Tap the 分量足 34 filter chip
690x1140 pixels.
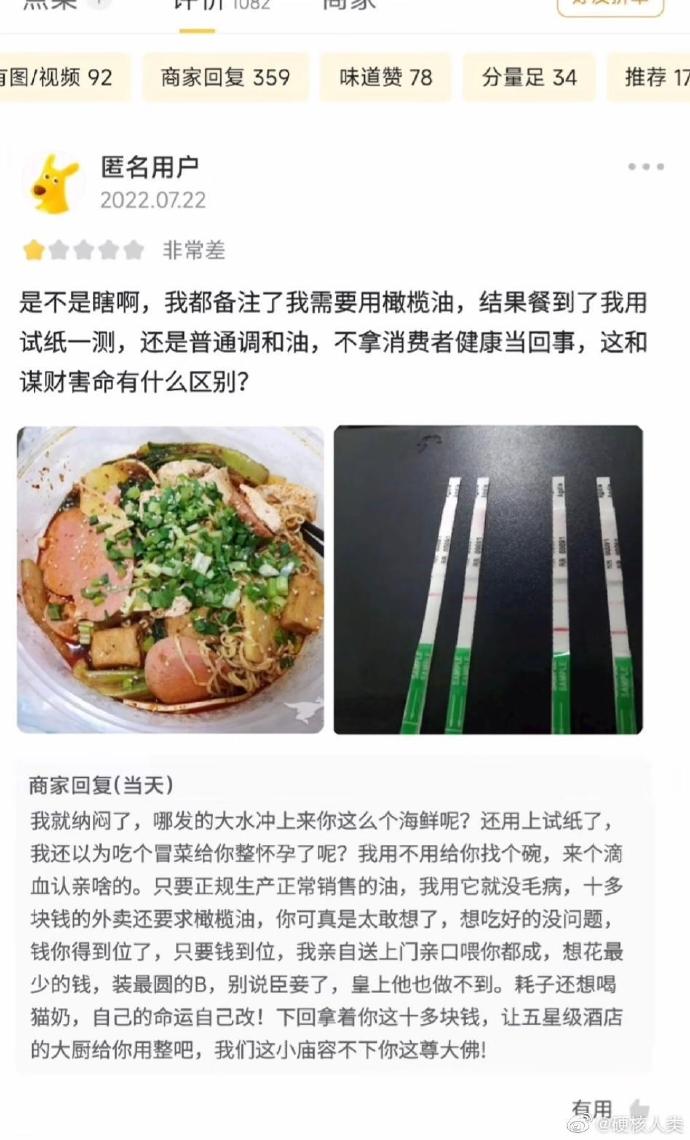pos(529,77)
